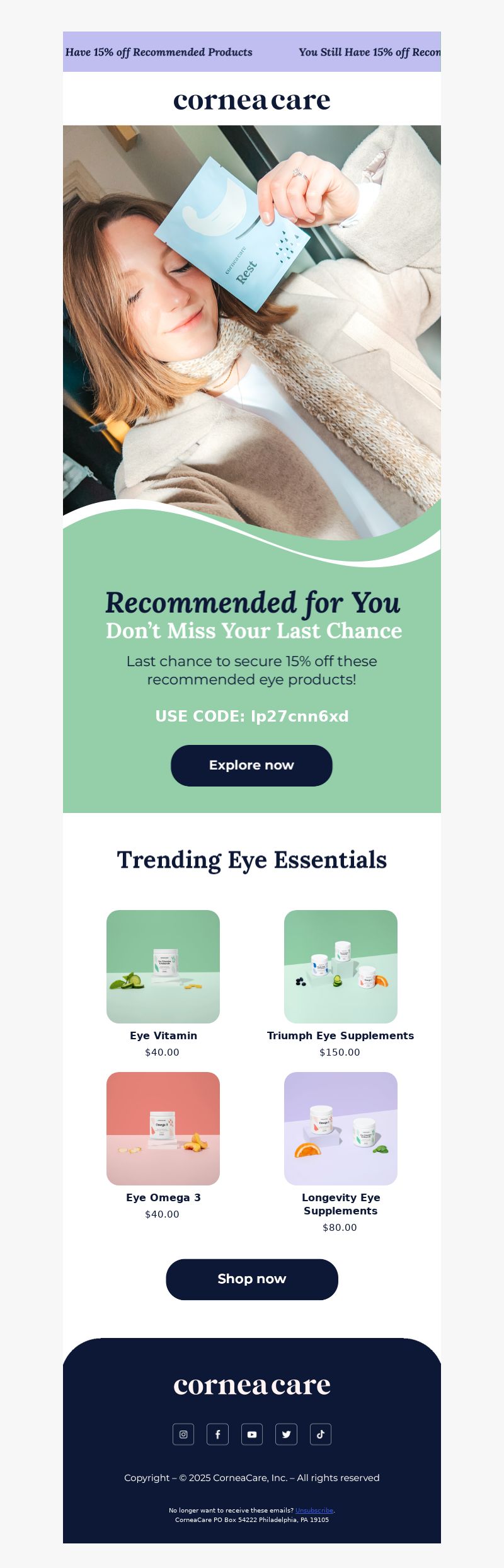Open CorneaCare's Facebook page
This screenshot has height=1568, width=504.
[x=217, y=1434]
